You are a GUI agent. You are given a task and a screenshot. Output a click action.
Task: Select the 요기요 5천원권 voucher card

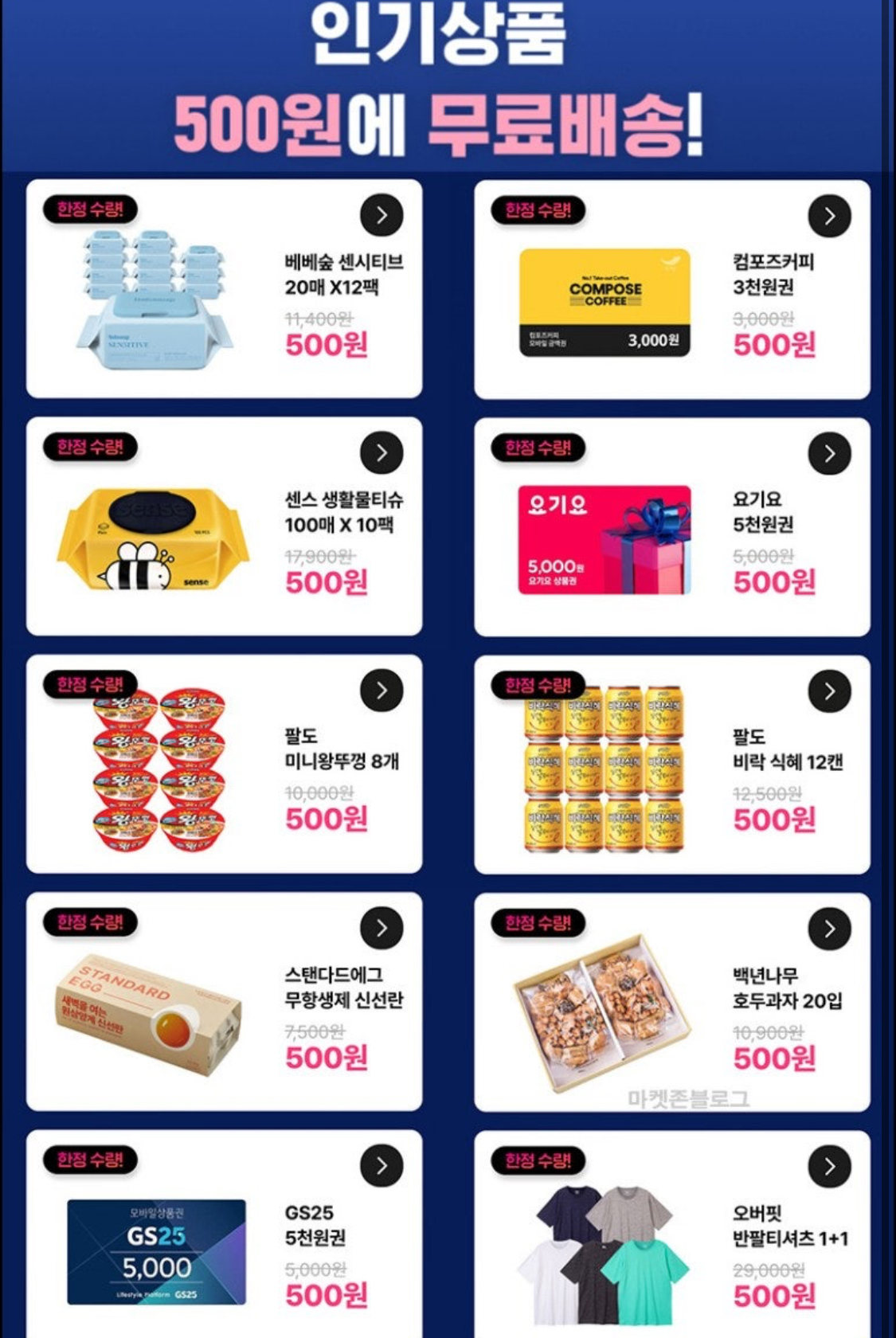(671, 526)
